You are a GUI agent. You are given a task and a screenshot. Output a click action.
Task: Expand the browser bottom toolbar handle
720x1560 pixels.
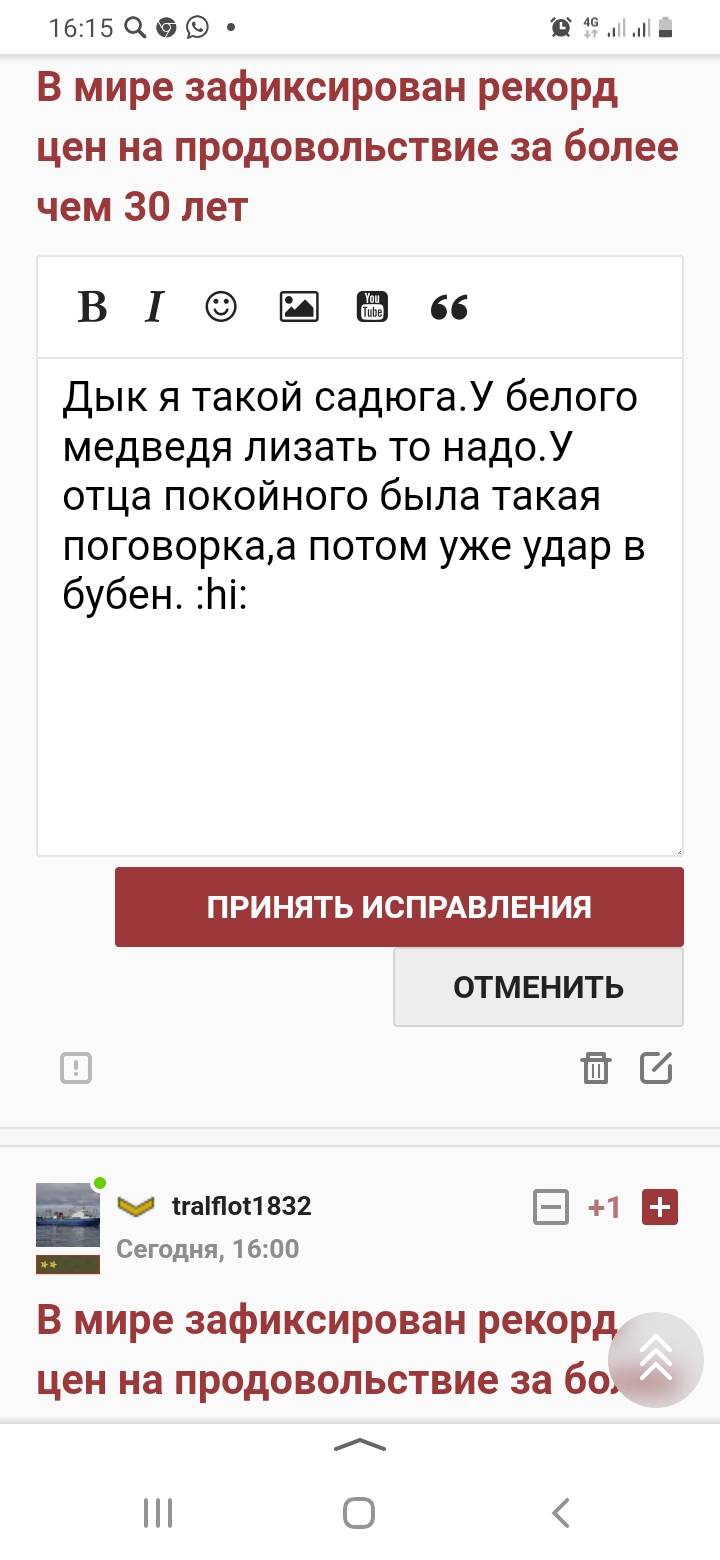point(359,1445)
